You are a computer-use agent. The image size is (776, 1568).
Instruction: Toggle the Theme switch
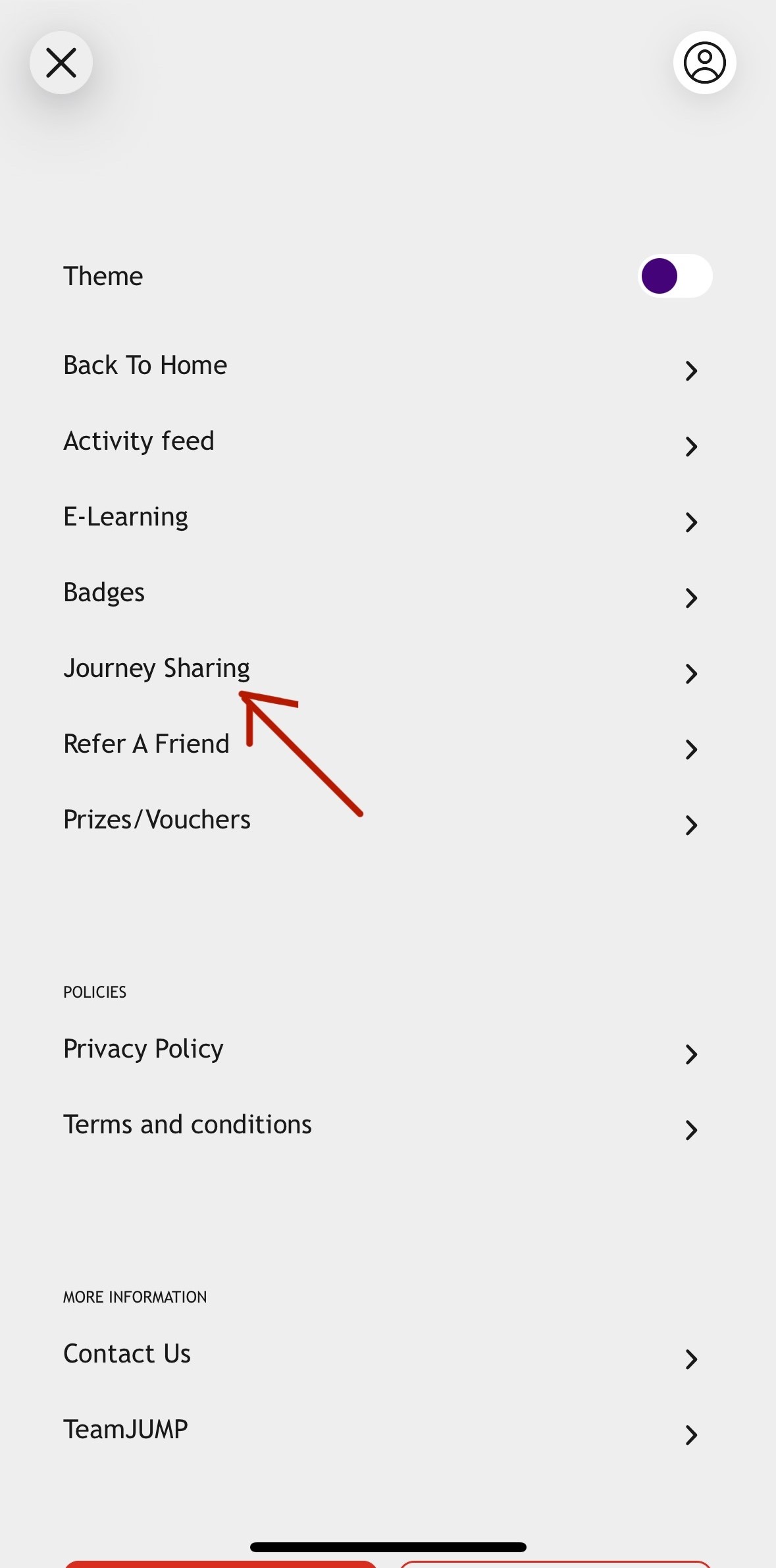[x=675, y=276]
